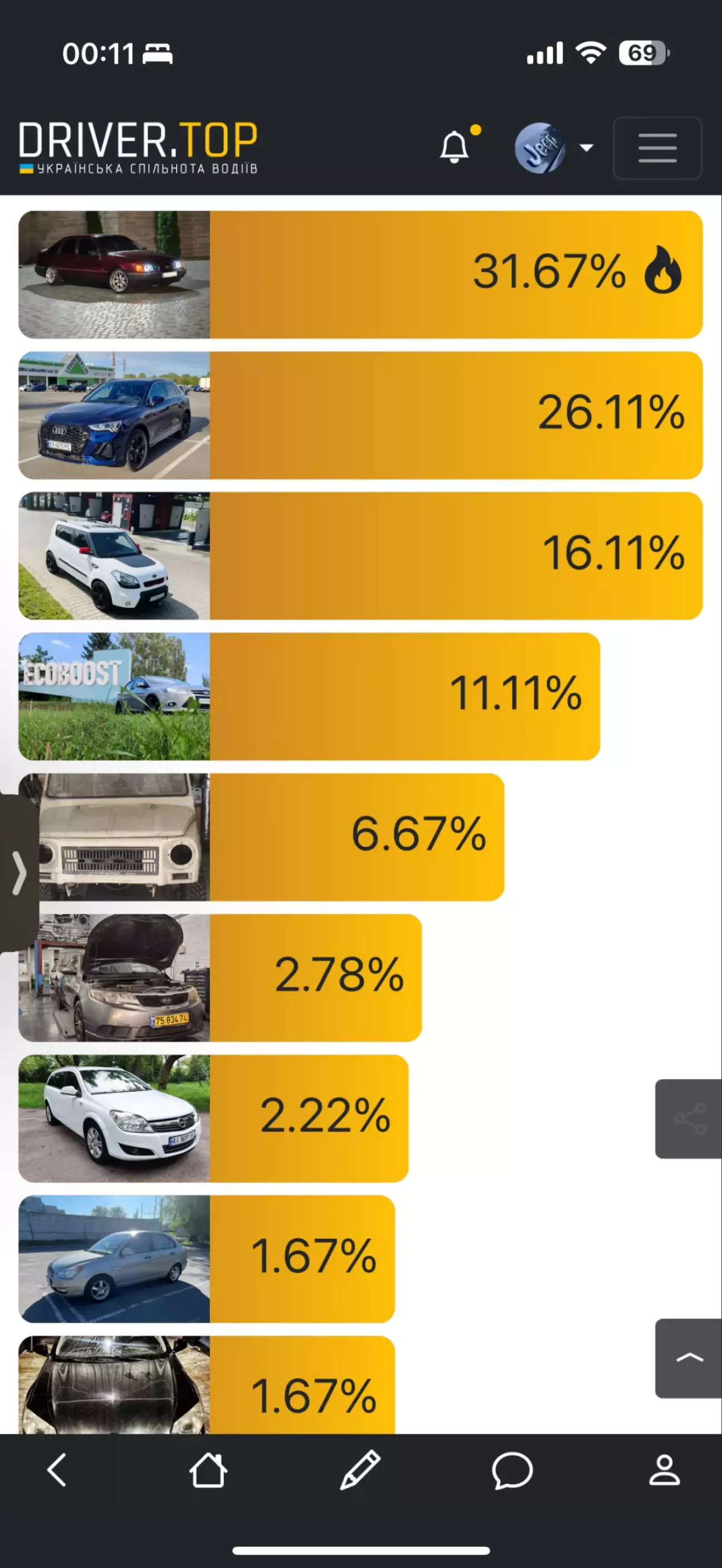Go back with the bottom bar arrow
The height and width of the screenshot is (1568, 722).
57,1470
